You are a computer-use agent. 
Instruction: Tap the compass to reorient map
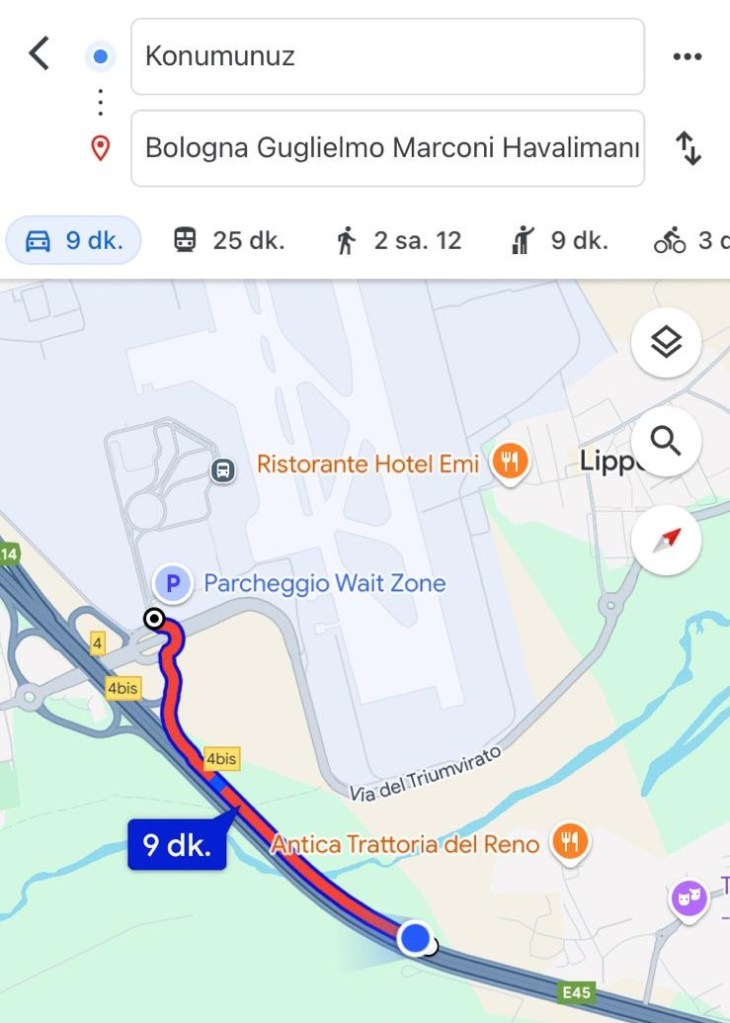click(x=666, y=540)
